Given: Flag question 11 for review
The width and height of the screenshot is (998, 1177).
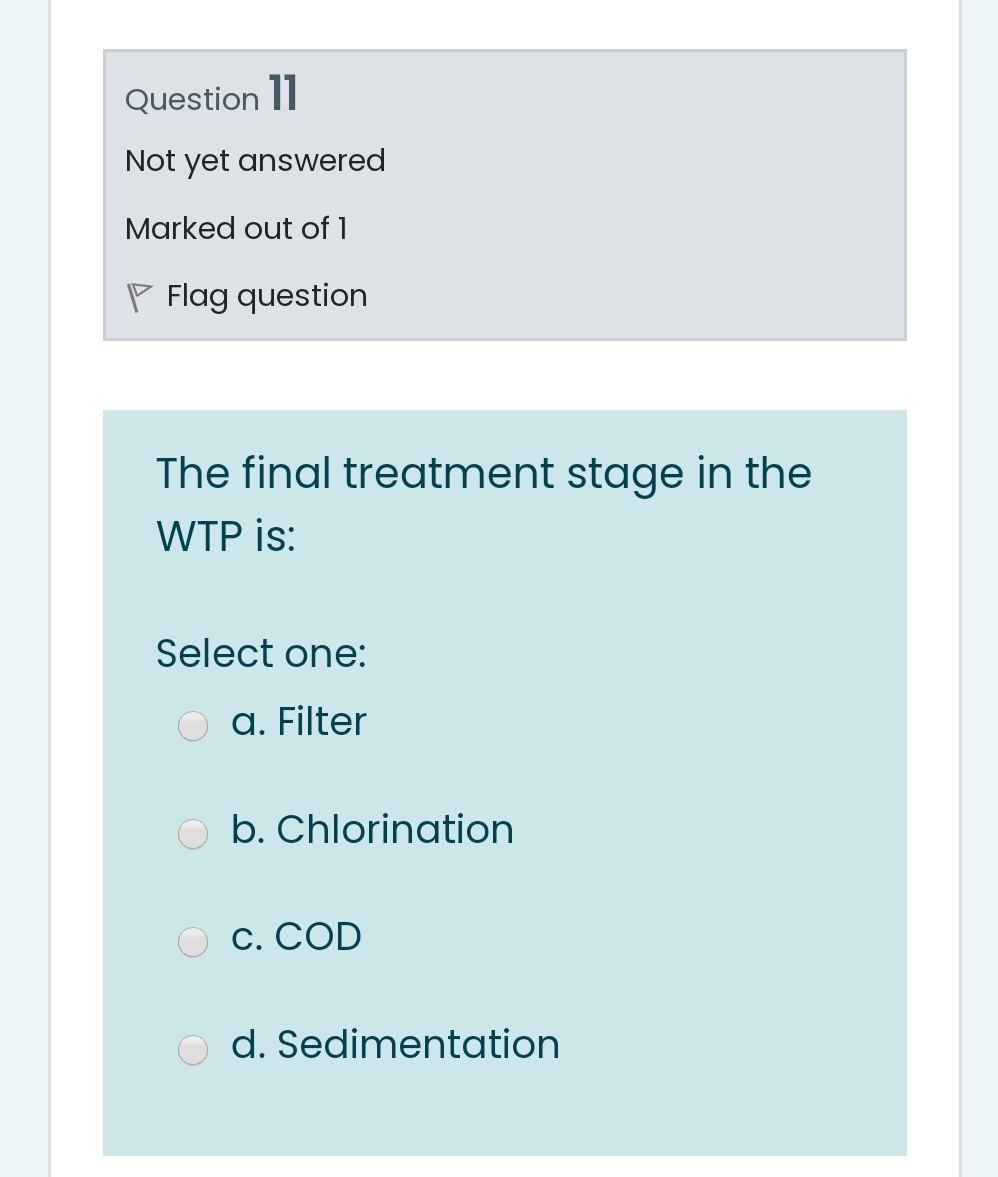Looking at the screenshot, I should click(248, 296).
